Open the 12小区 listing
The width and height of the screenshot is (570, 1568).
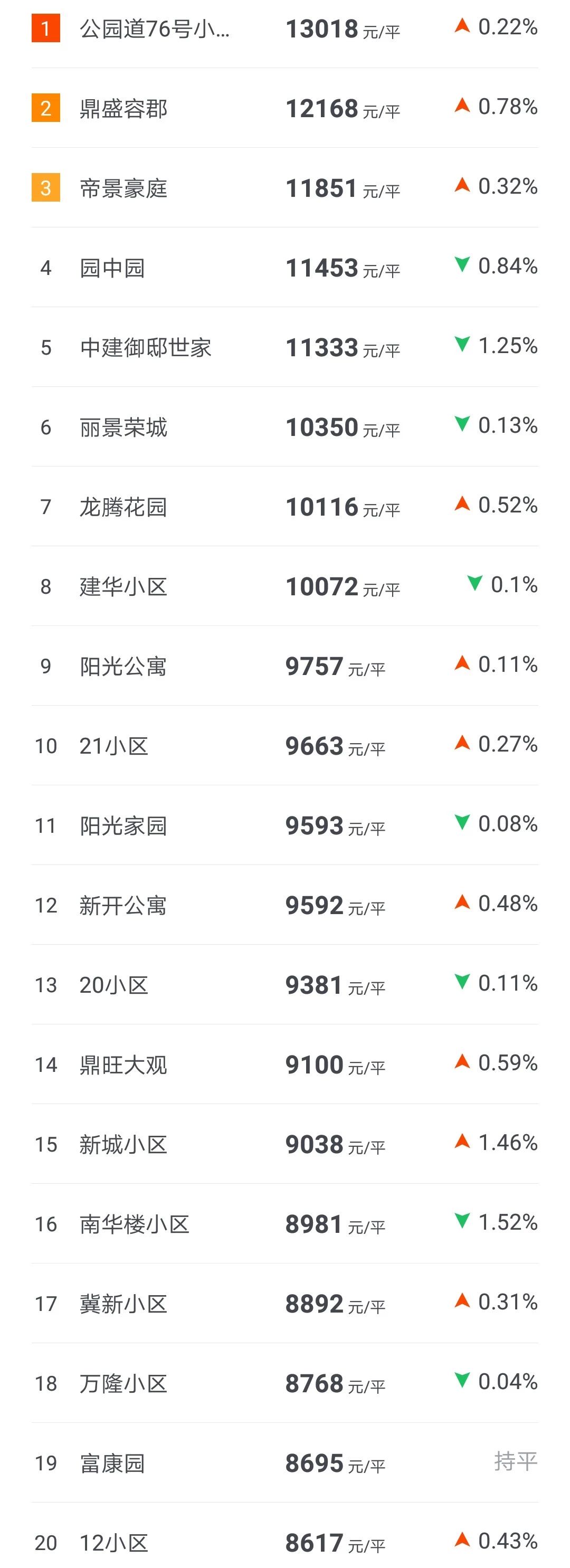[x=114, y=1544]
